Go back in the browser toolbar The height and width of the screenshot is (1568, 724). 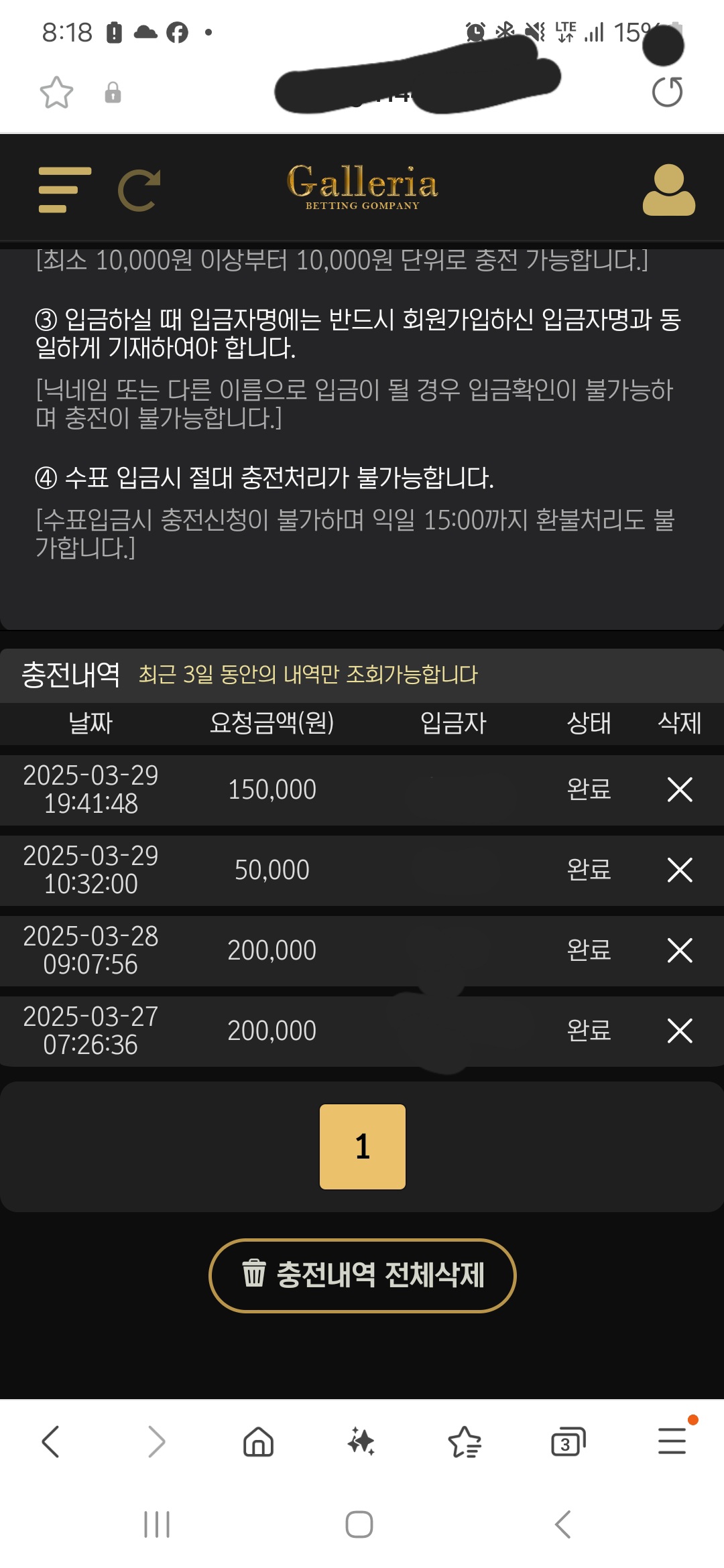click(x=51, y=1441)
